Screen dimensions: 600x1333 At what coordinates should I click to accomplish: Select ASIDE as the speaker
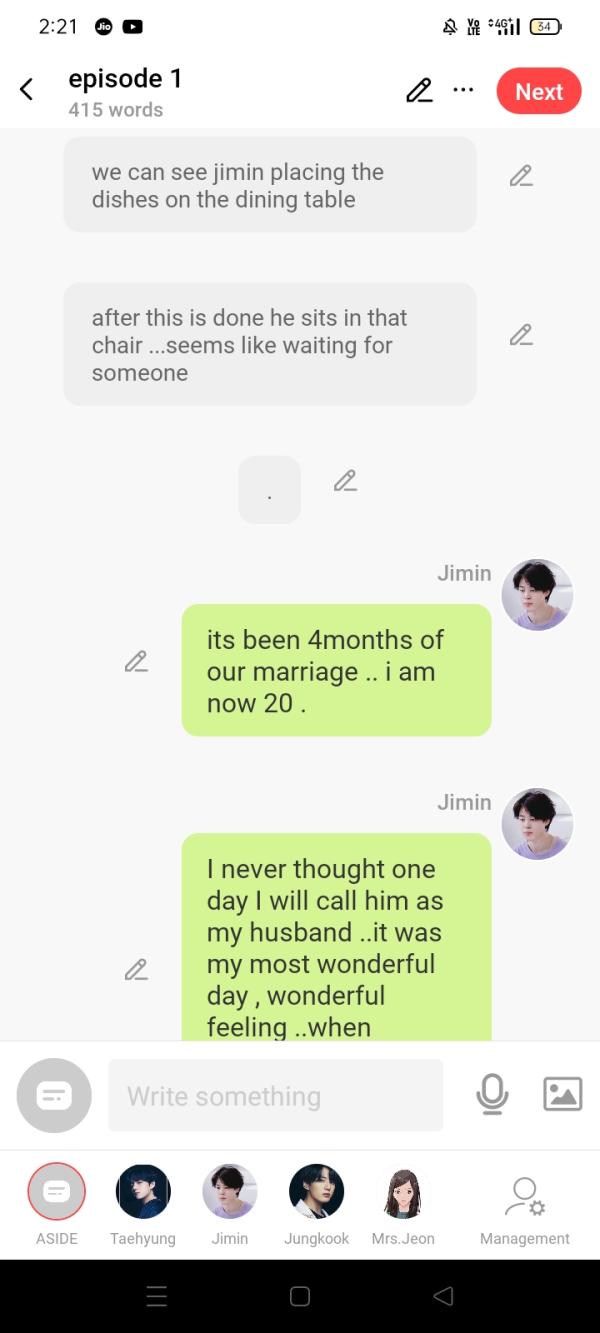click(x=57, y=1191)
